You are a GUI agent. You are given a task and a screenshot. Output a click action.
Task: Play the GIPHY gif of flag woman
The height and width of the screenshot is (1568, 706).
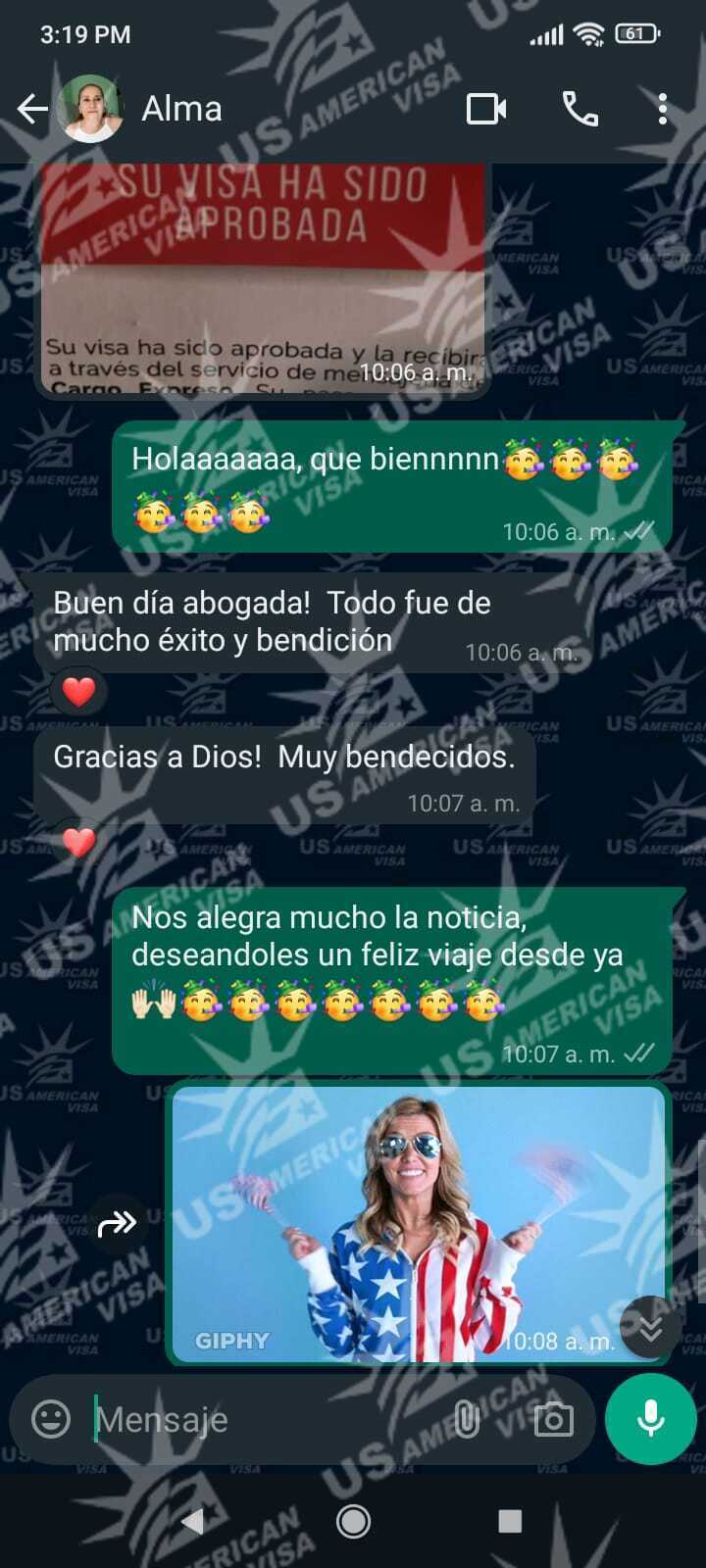[419, 1223]
